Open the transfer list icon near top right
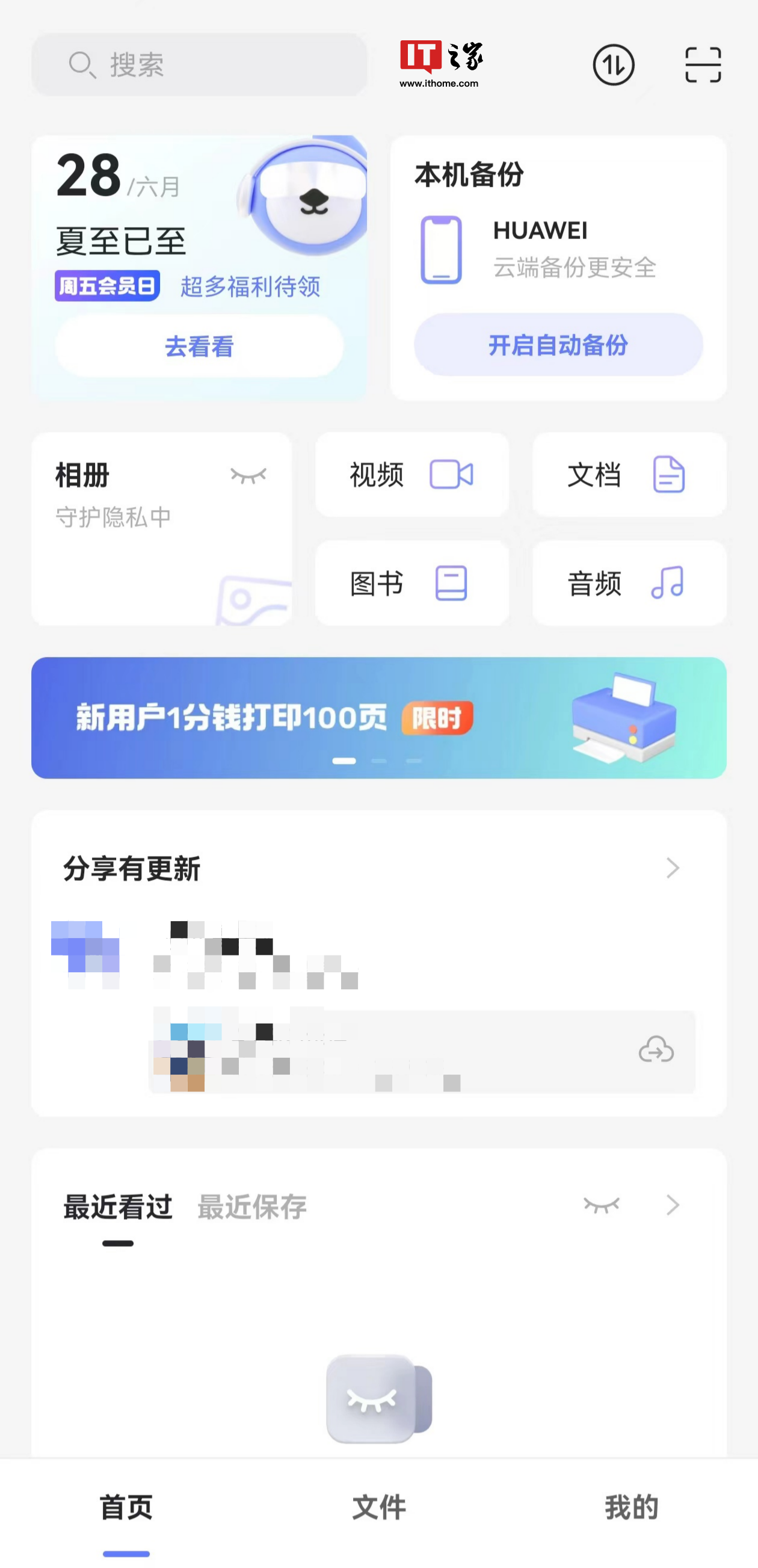The height and width of the screenshot is (1568, 758). click(x=612, y=65)
